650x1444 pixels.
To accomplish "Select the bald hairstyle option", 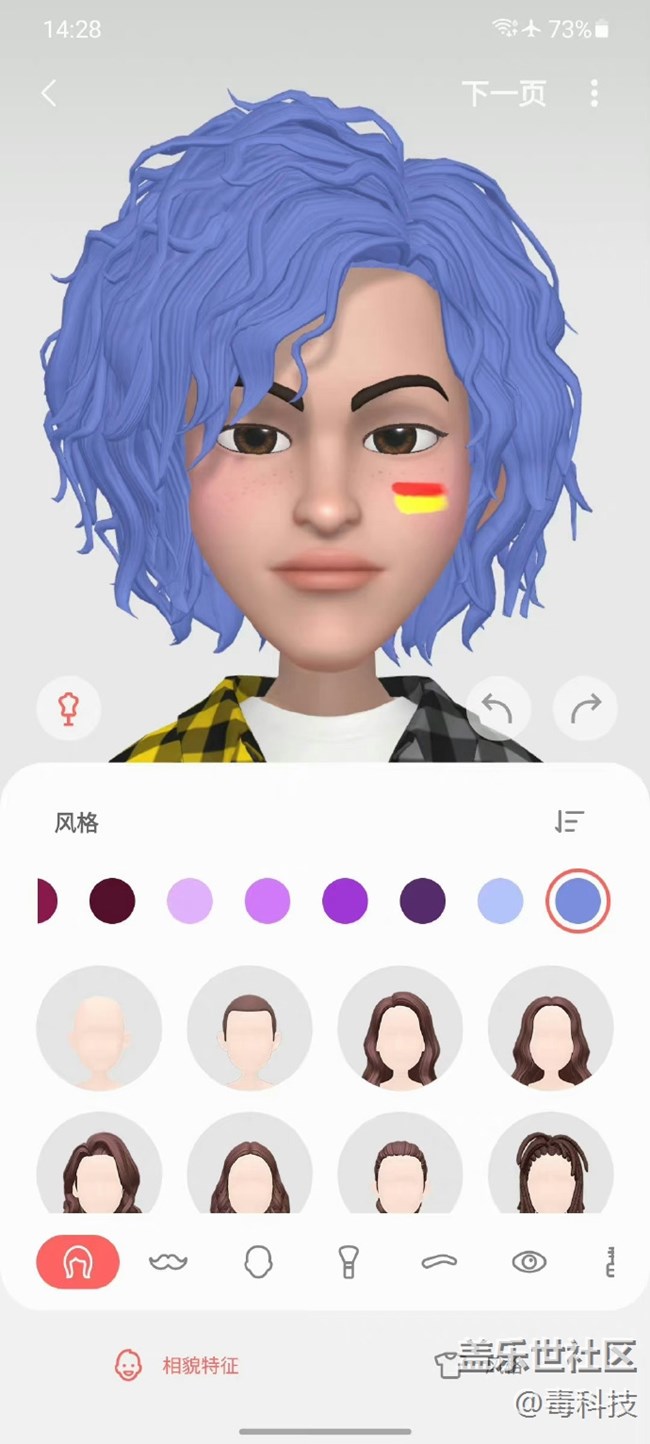I will coord(99,1028).
